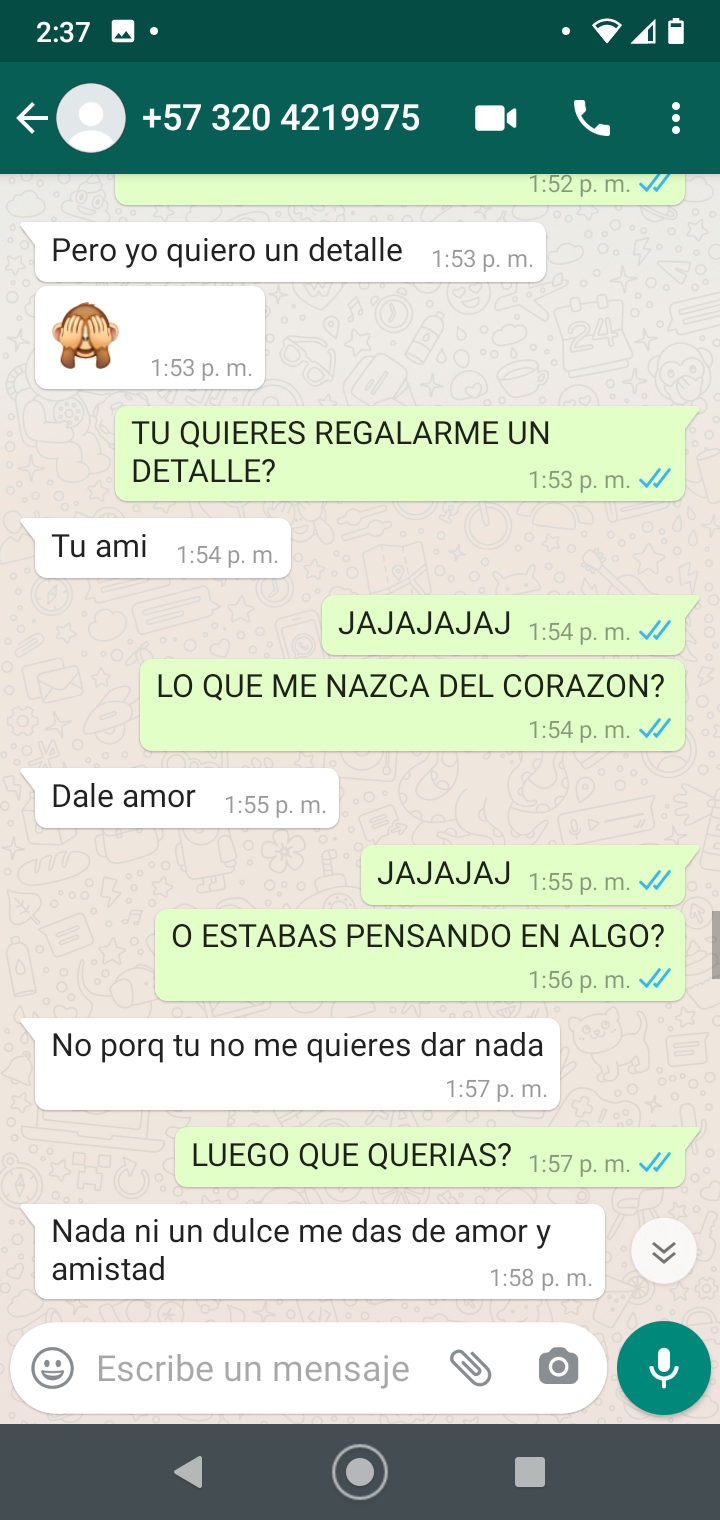
Task: Start a video call
Action: 495,119
